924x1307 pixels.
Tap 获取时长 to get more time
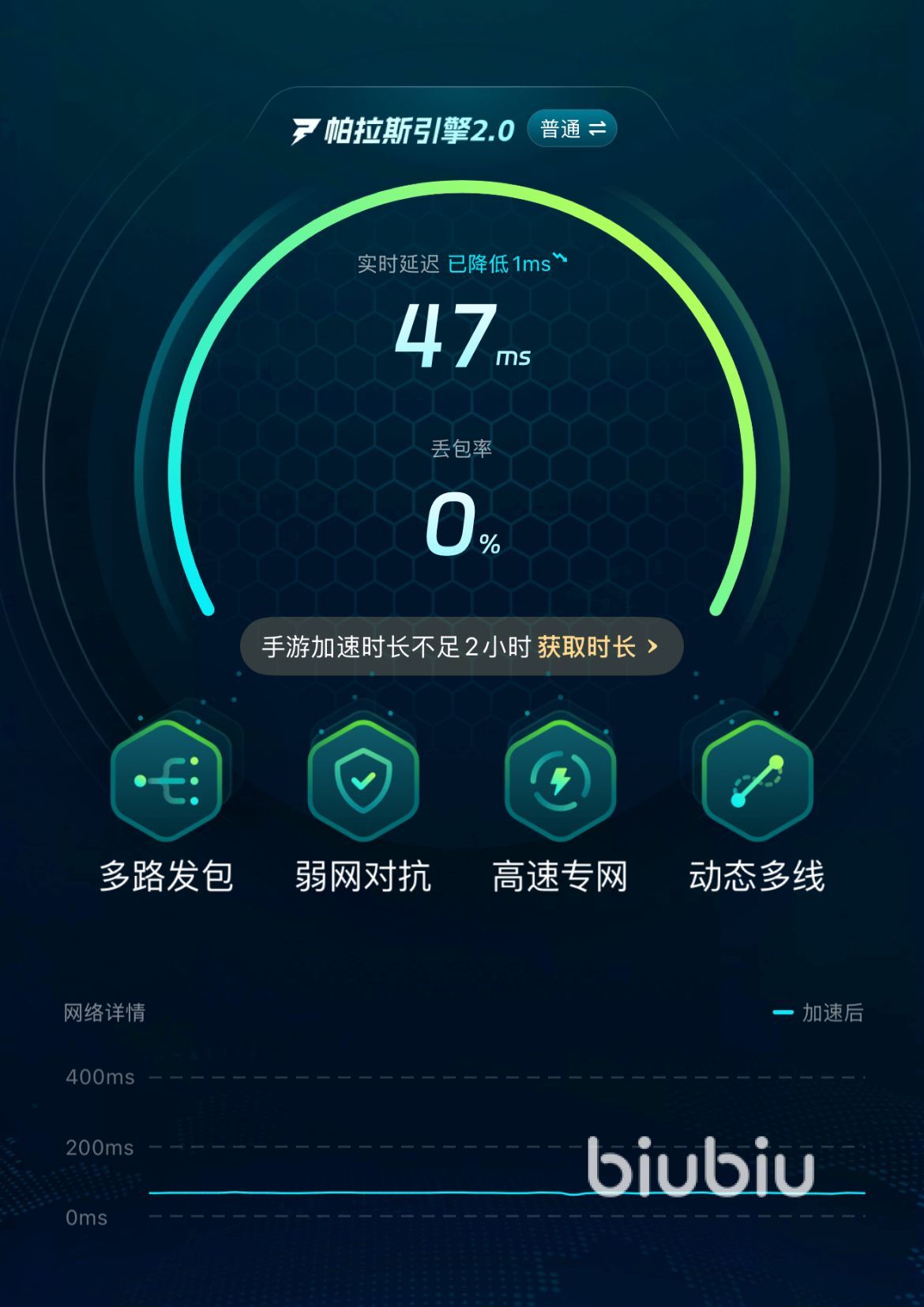[597, 648]
